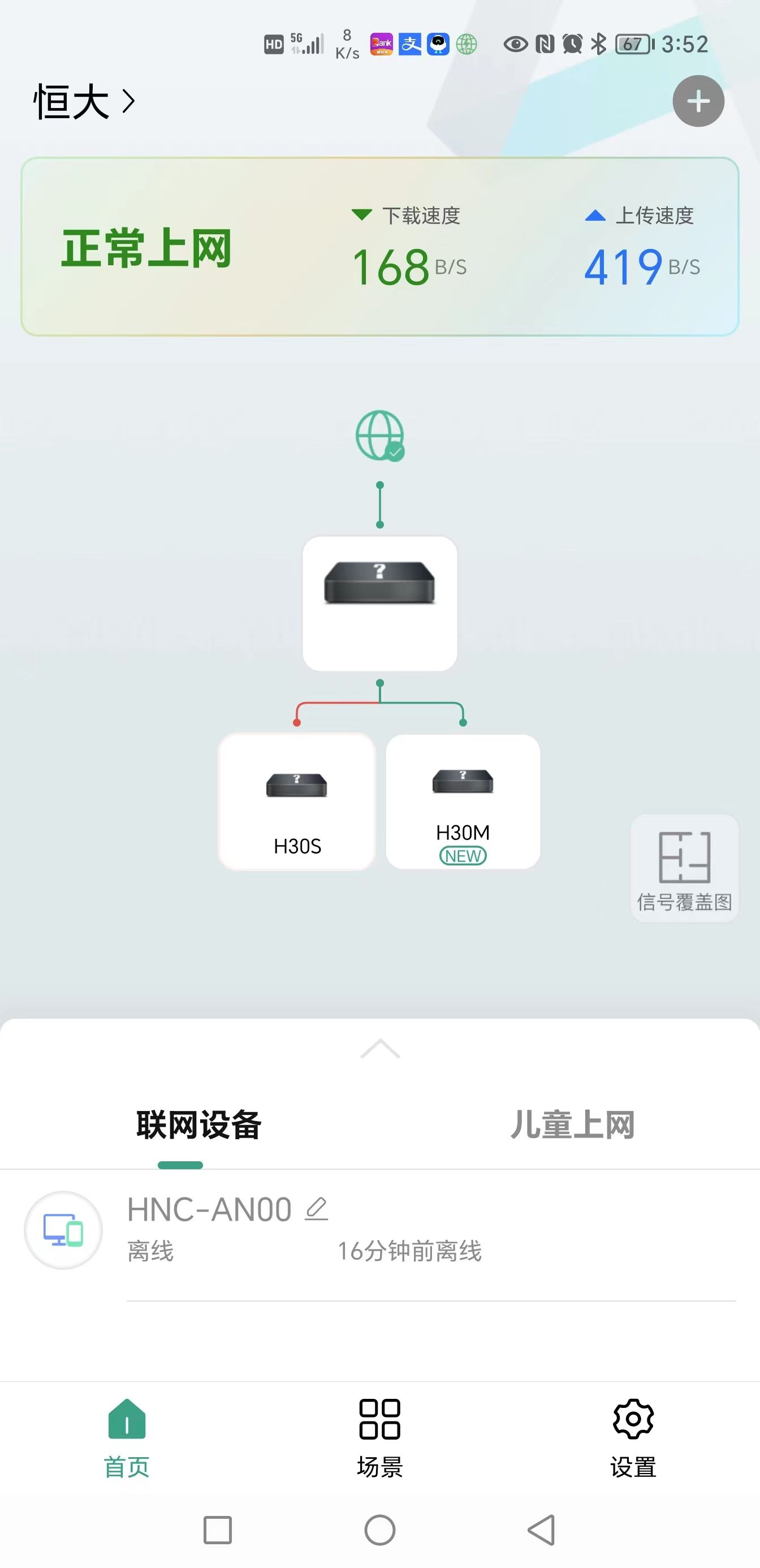Screen dimensions: 760x1568
Task: Open the 设置 settings tab
Action: 633,1437
